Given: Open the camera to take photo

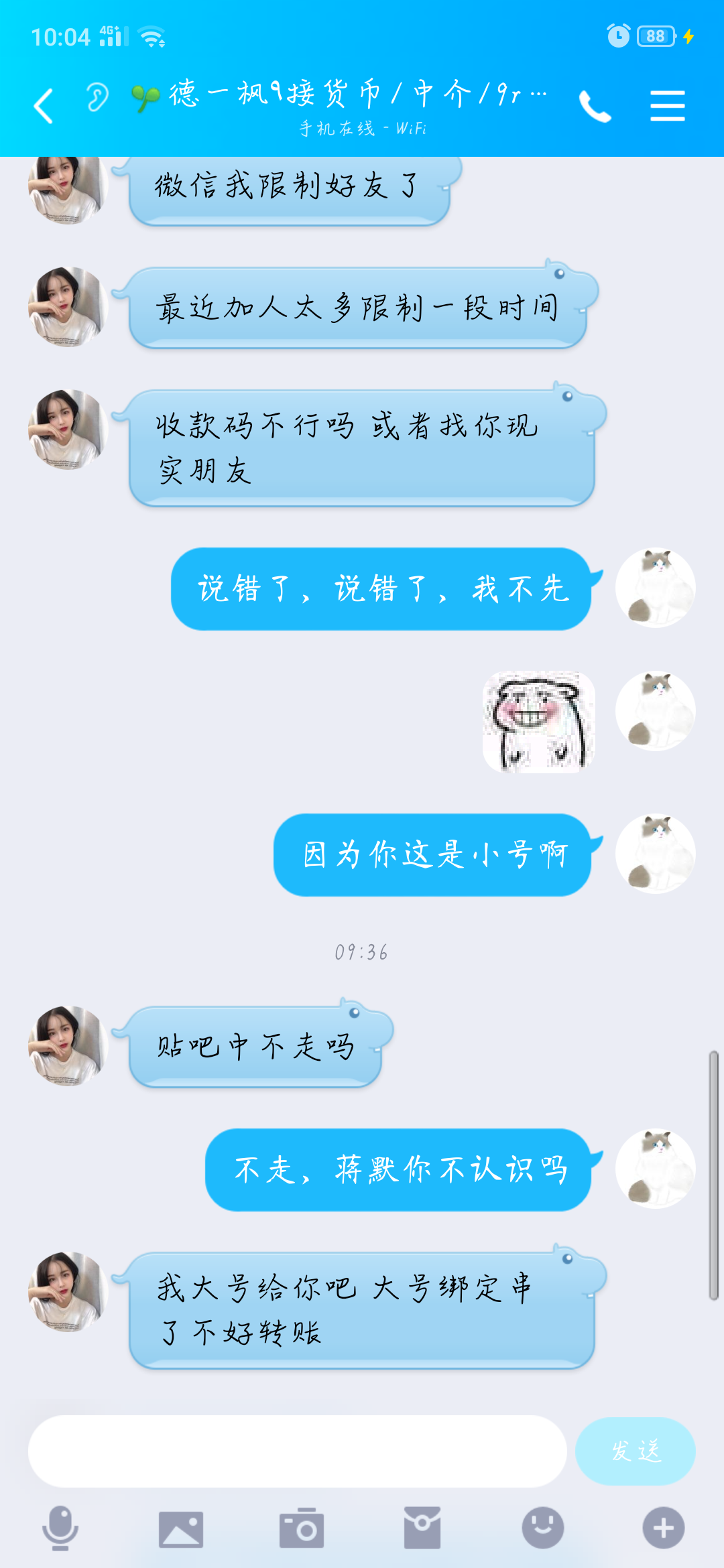Looking at the screenshot, I should [x=301, y=1528].
